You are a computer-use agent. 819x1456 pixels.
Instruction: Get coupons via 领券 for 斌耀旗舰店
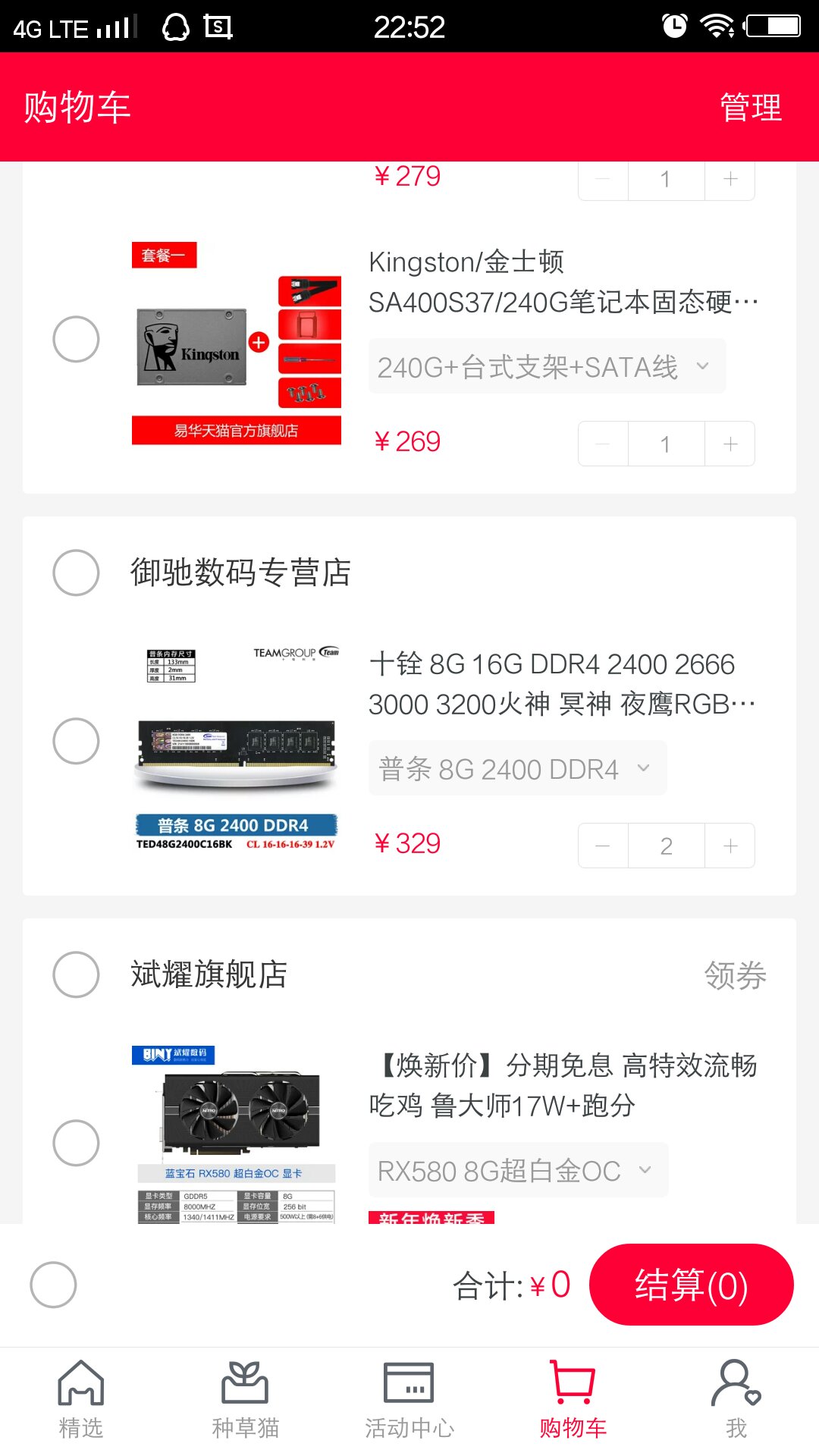click(x=735, y=975)
